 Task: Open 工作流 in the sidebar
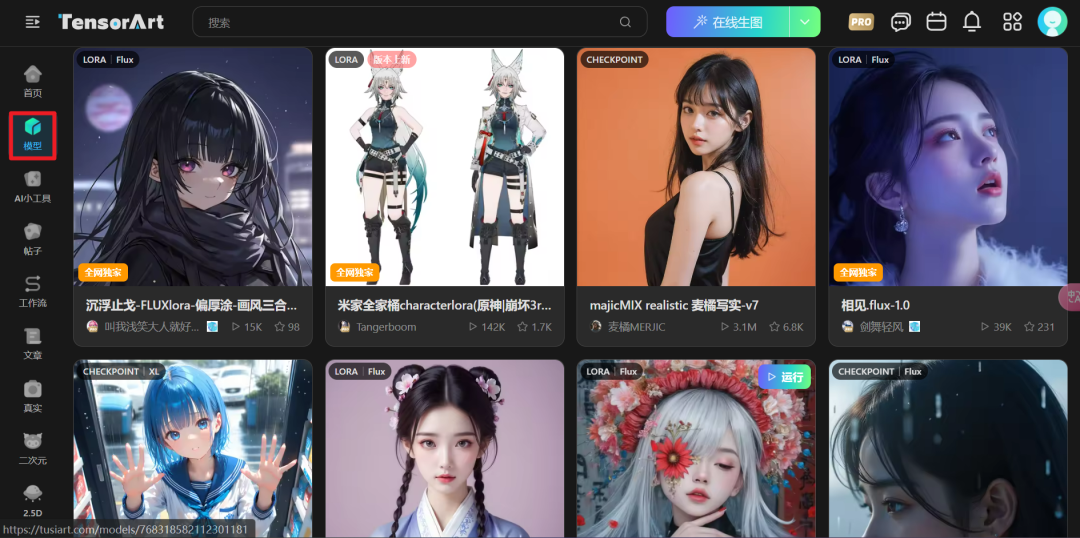point(33,292)
